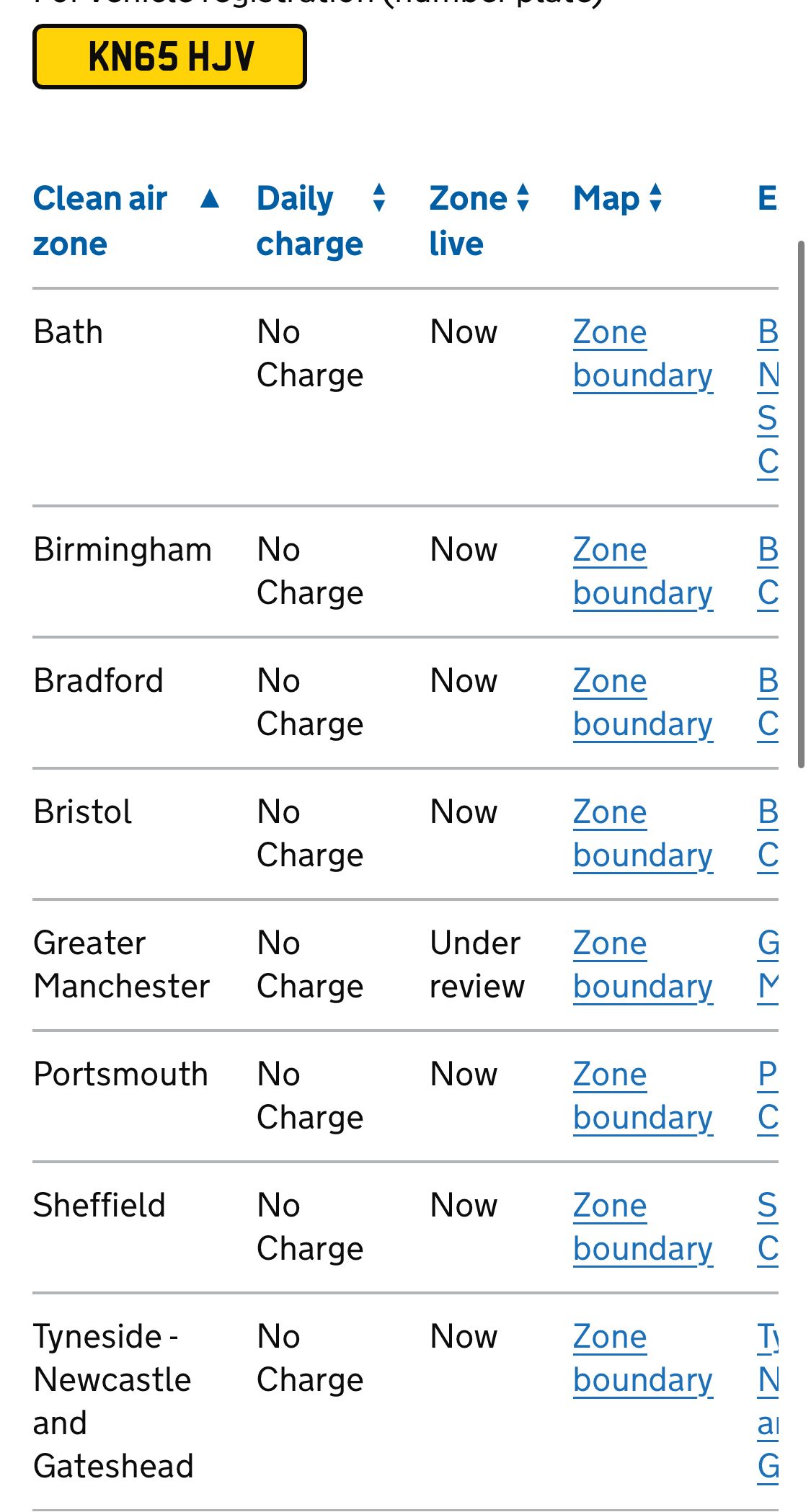This screenshot has height=1512, width=811.
Task: Open Portsmouth zone boundary map link
Action: click(x=642, y=1096)
